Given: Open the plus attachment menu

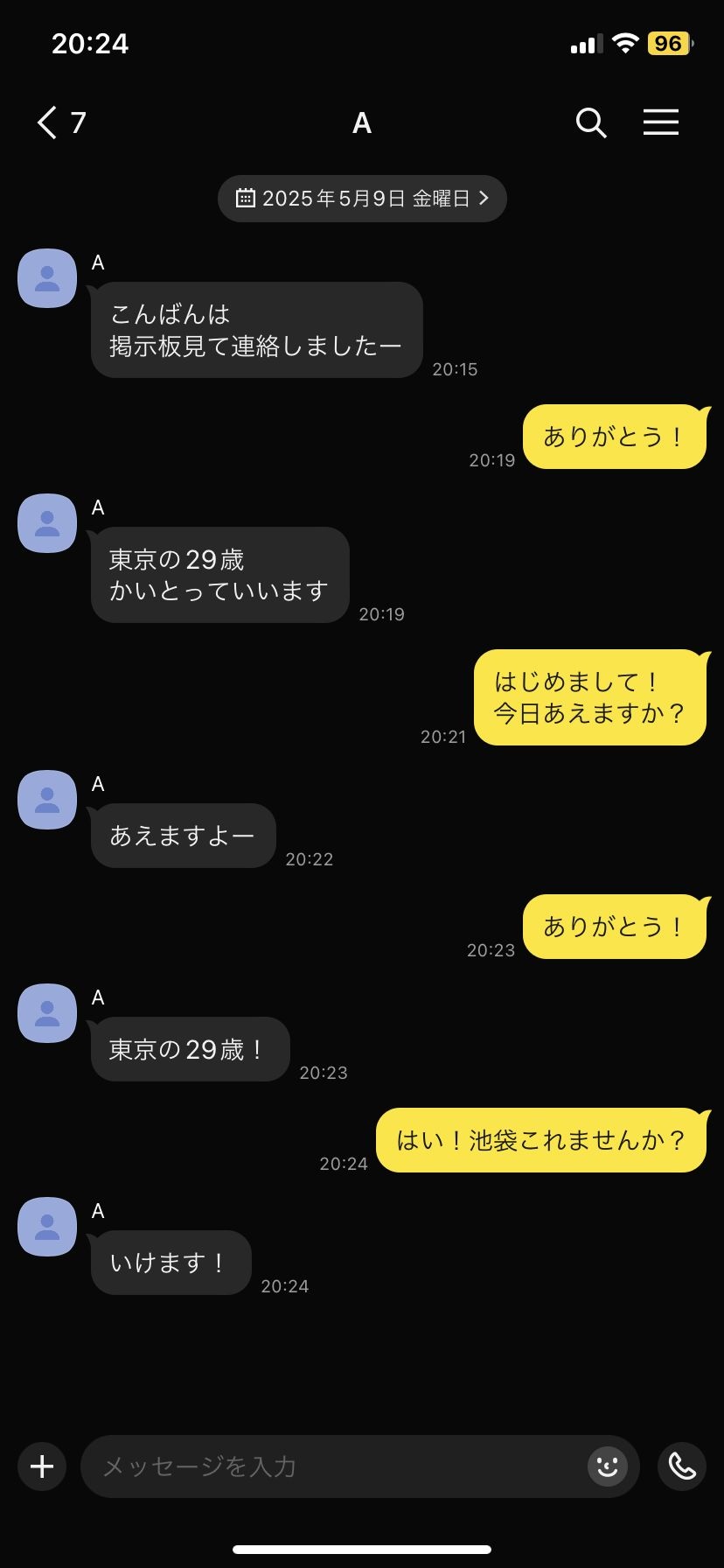Looking at the screenshot, I should pos(42,1466).
